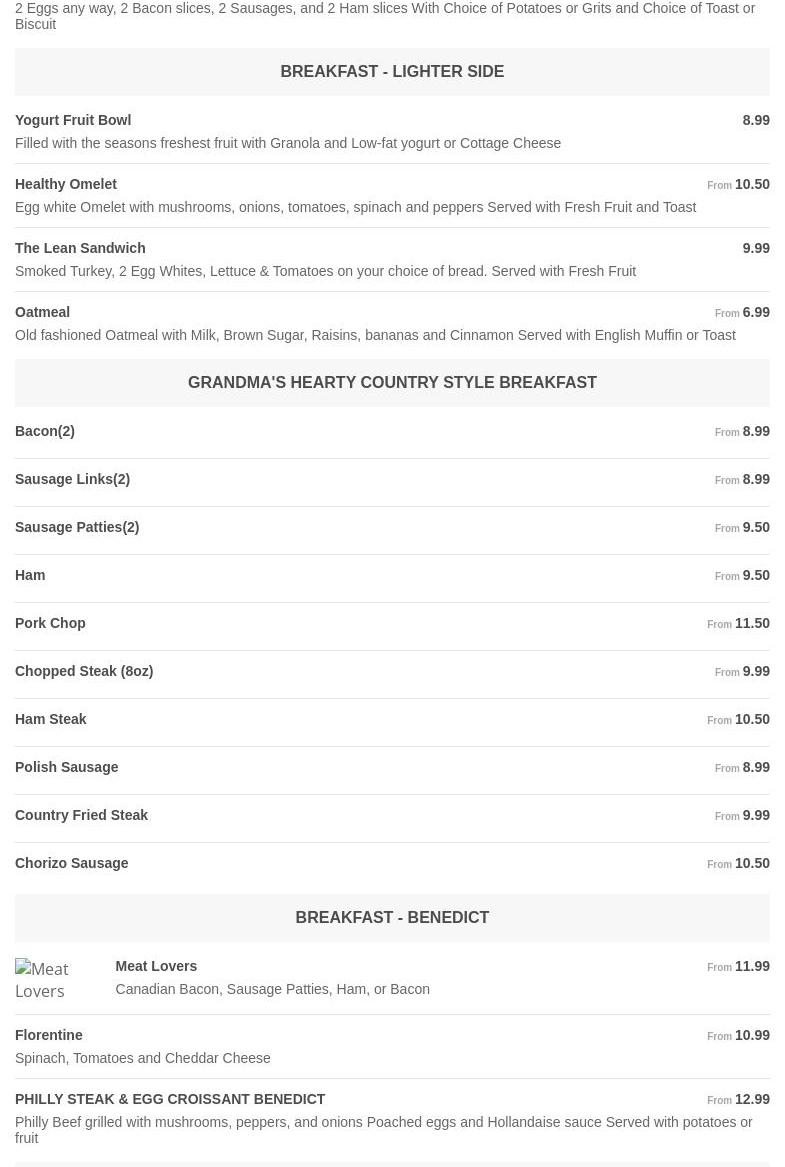Select Country Fried Steak breakfast
This screenshot has width=785, height=1167.
pos(81,815)
